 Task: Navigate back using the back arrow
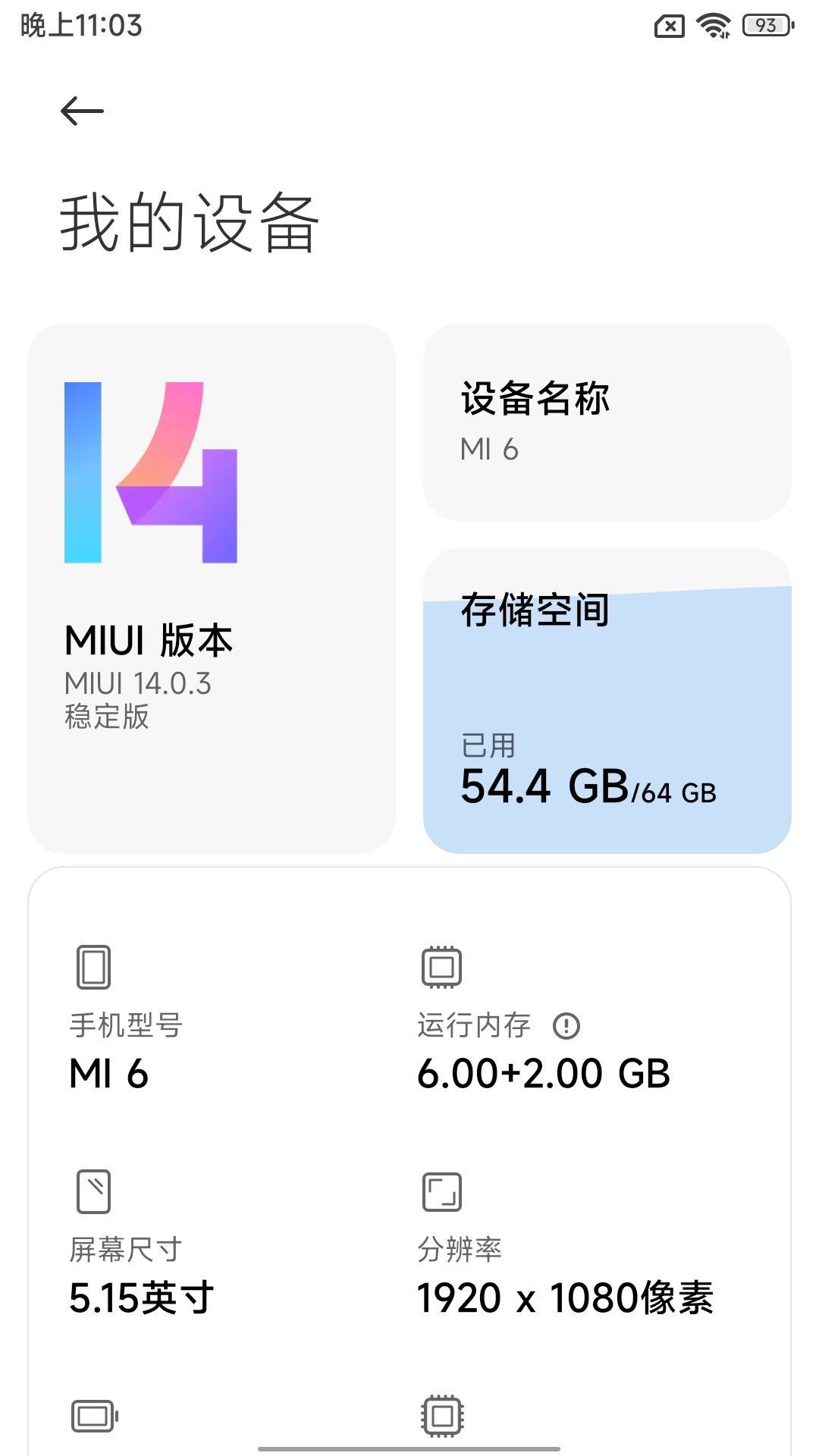82,111
